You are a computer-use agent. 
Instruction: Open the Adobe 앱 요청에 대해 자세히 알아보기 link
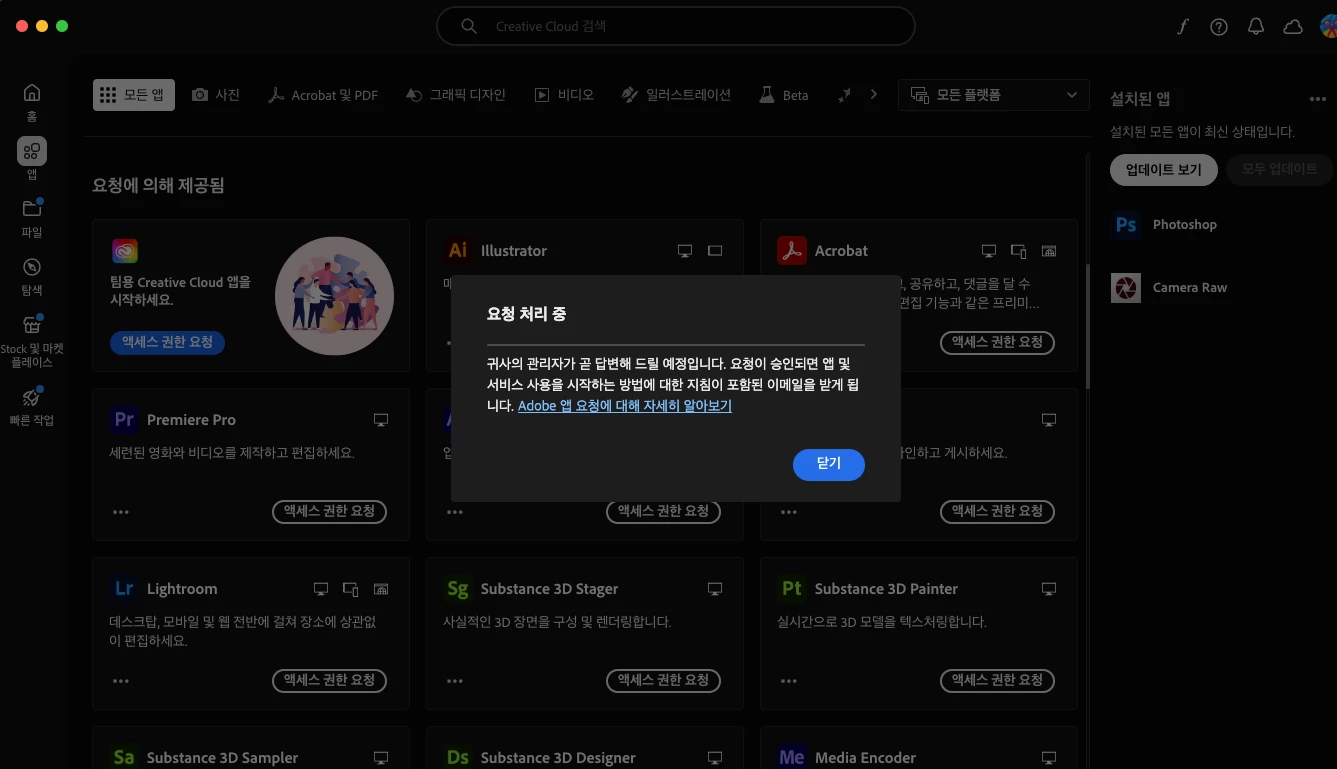(624, 406)
